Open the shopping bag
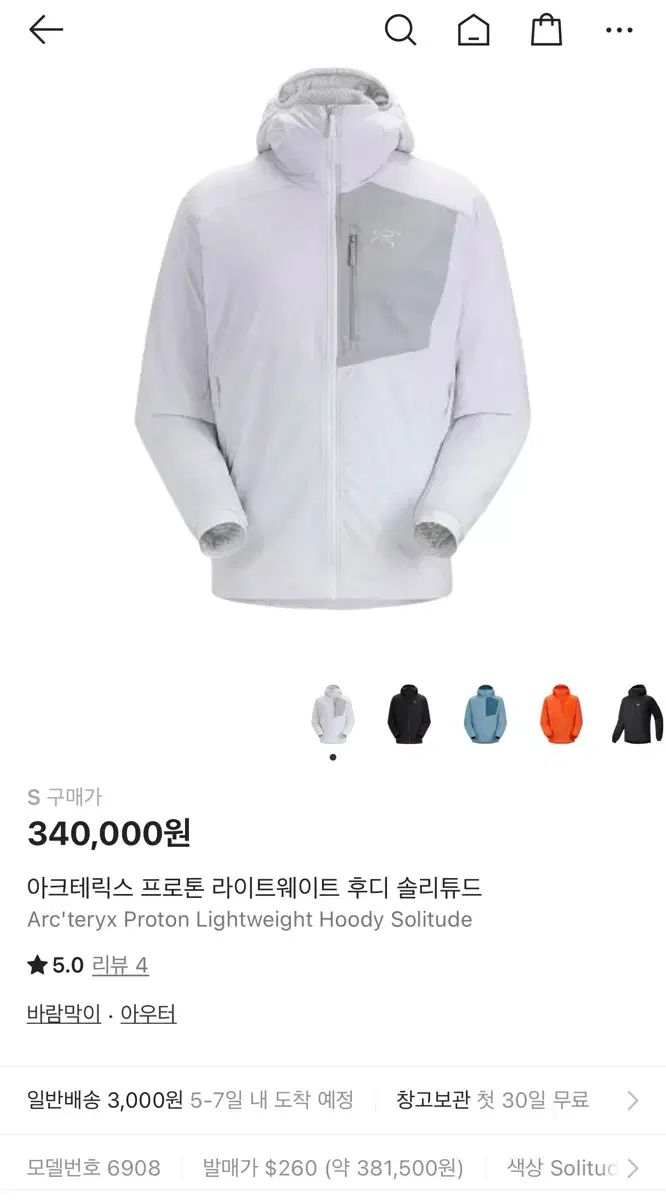Image resolution: width=666 pixels, height=1200 pixels. click(x=546, y=31)
